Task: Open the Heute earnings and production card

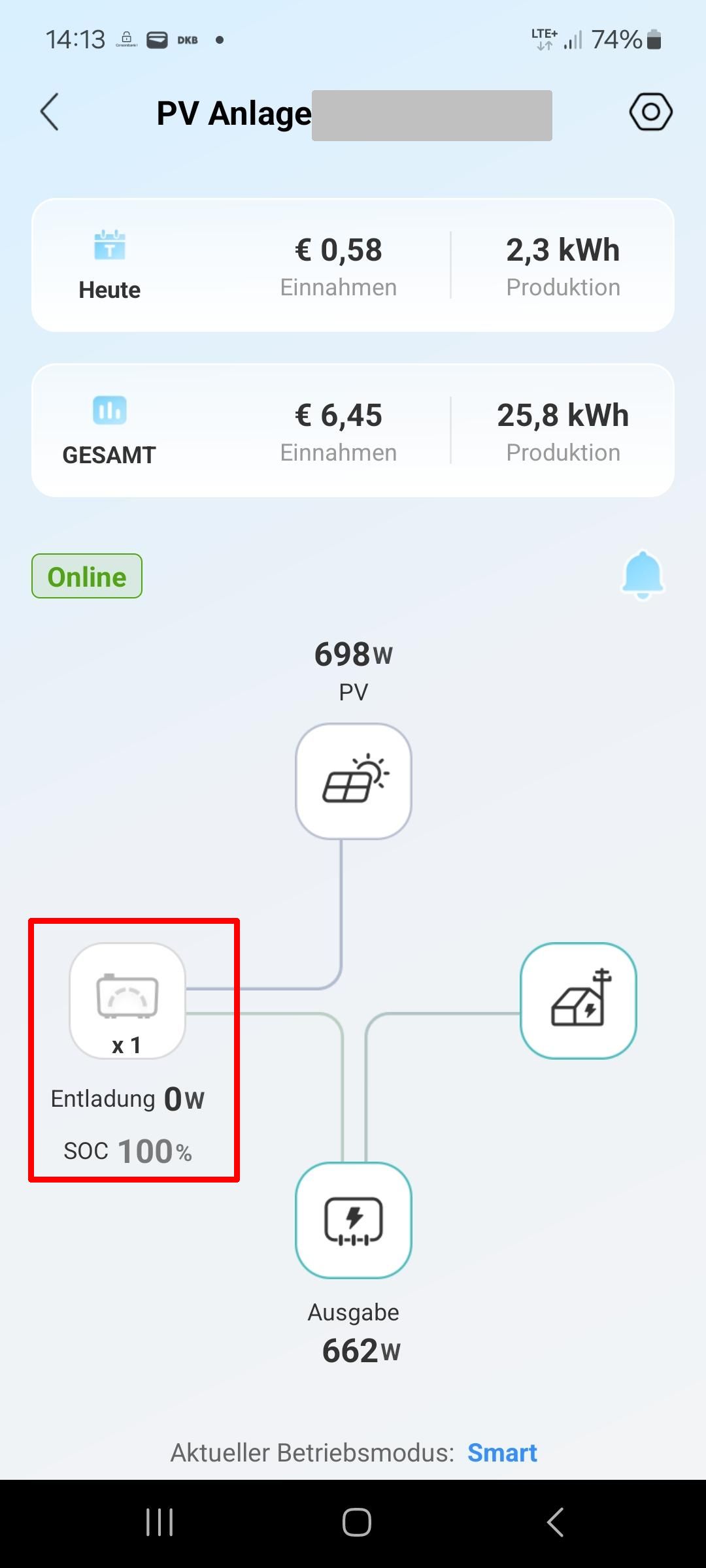Action: (x=353, y=265)
